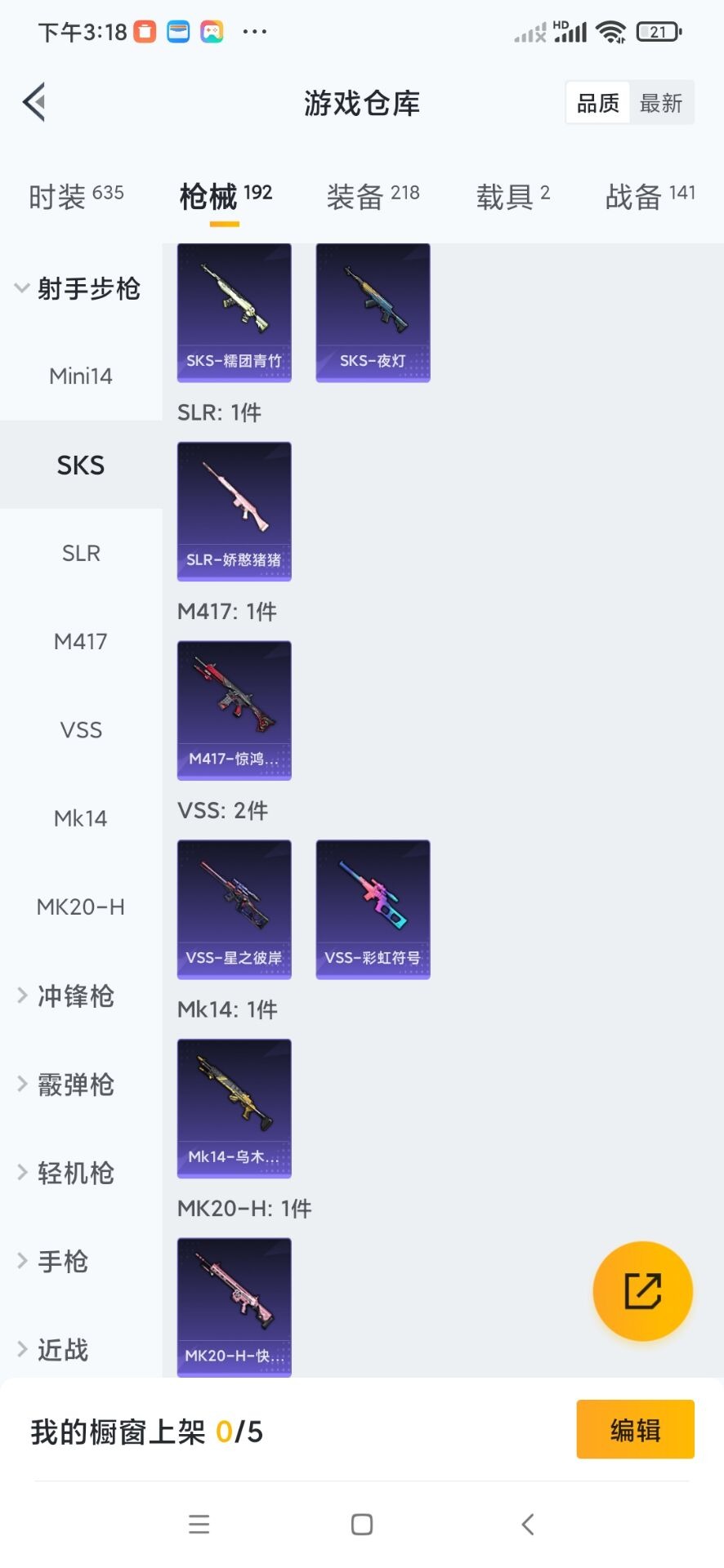Open the SLR-娇憨猪猪 skin details

click(x=234, y=511)
